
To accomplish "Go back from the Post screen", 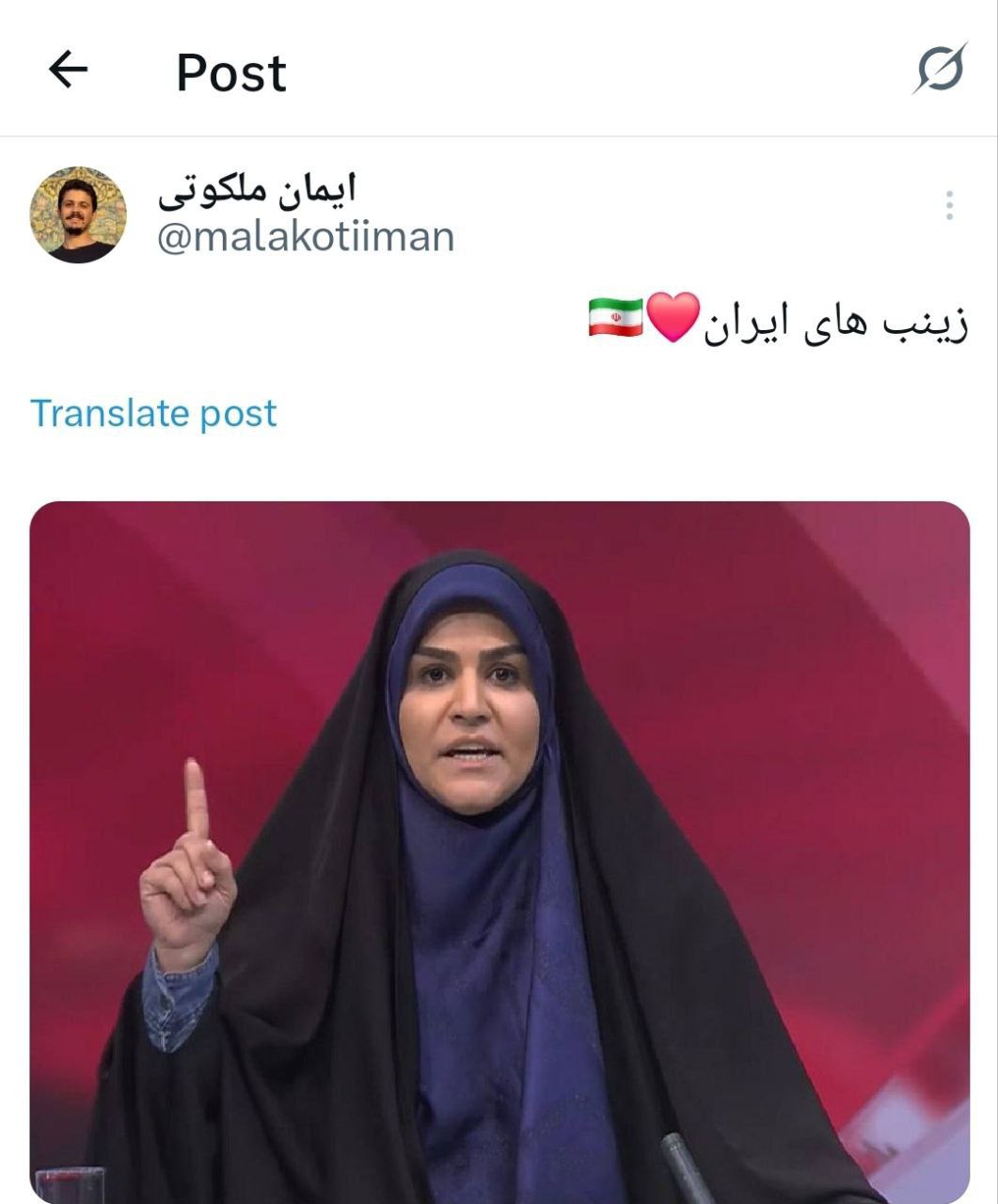I will (68, 70).
